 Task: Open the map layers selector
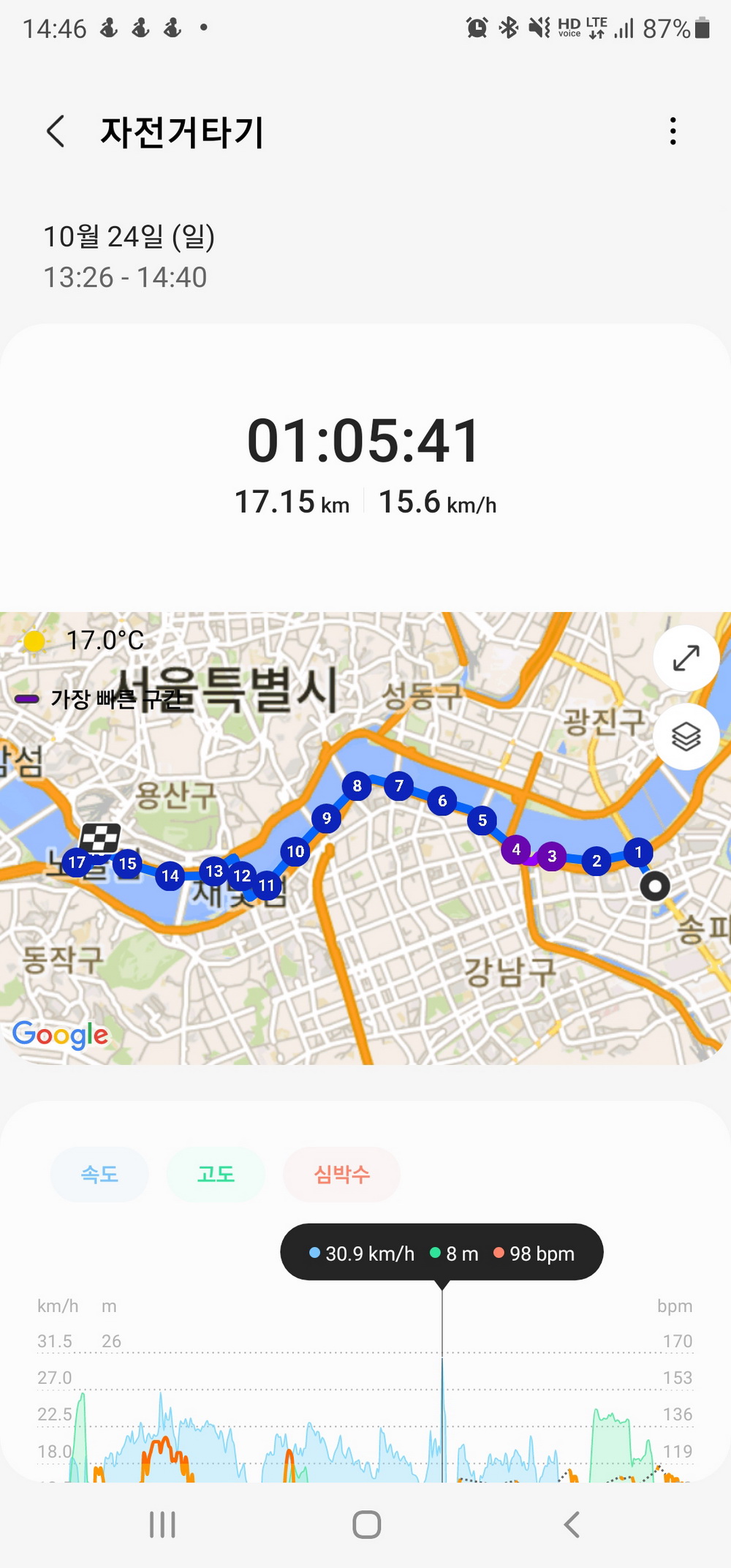(x=686, y=736)
